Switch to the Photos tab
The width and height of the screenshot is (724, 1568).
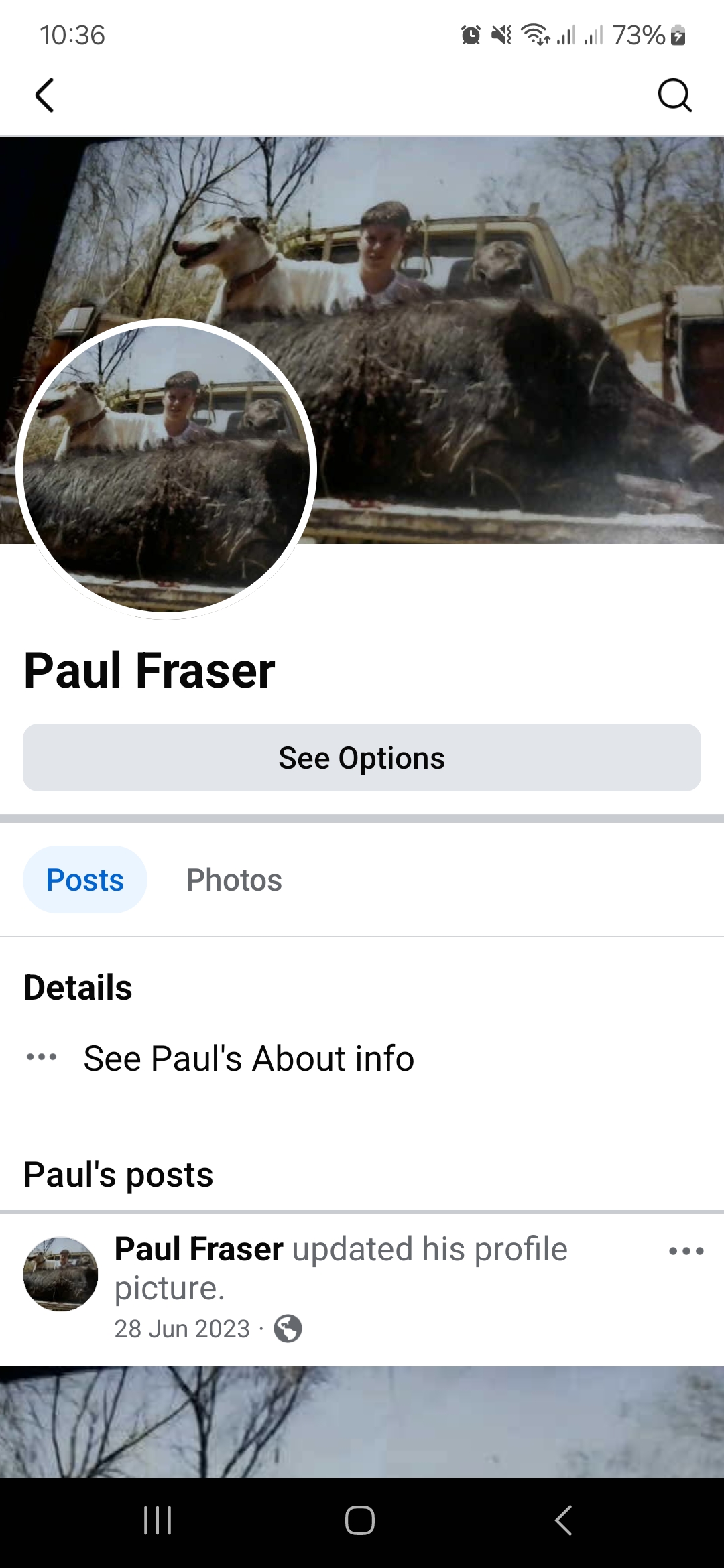coord(234,880)
